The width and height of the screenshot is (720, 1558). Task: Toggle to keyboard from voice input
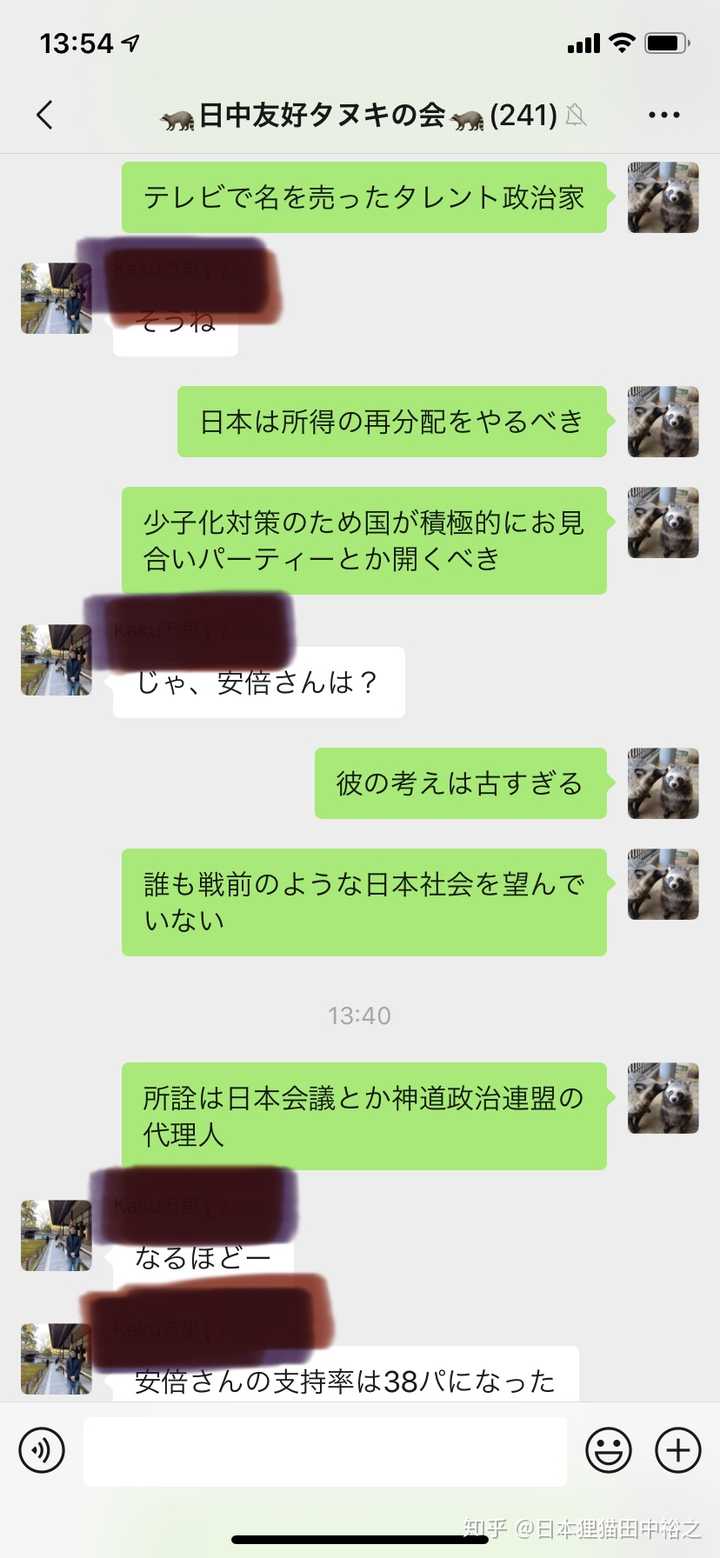(40, 1448)
